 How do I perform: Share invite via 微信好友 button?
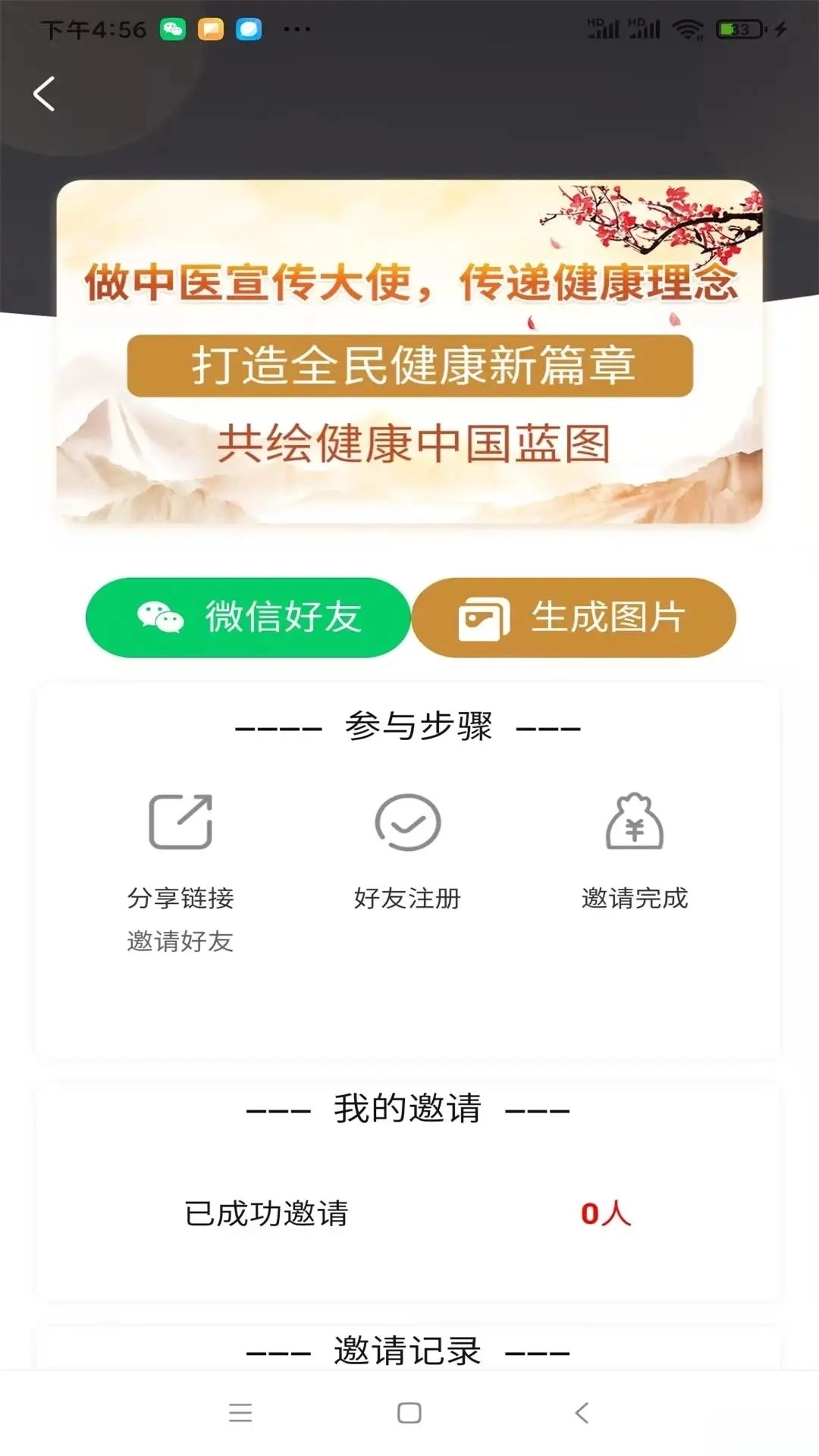click(248, 617)
